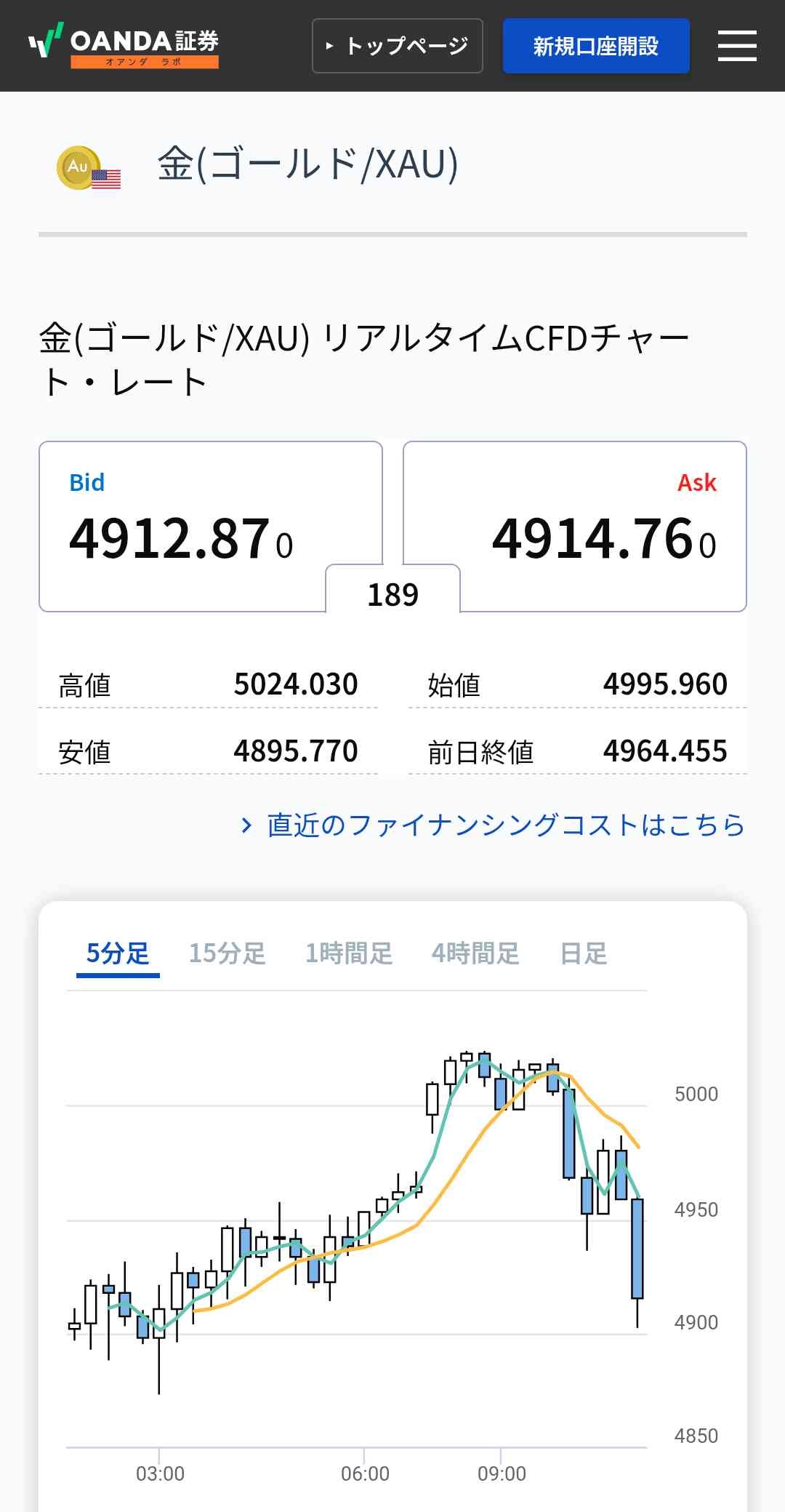
Task: Switch to the 4時間足 chart tab
Action: (x=475, y=953)
